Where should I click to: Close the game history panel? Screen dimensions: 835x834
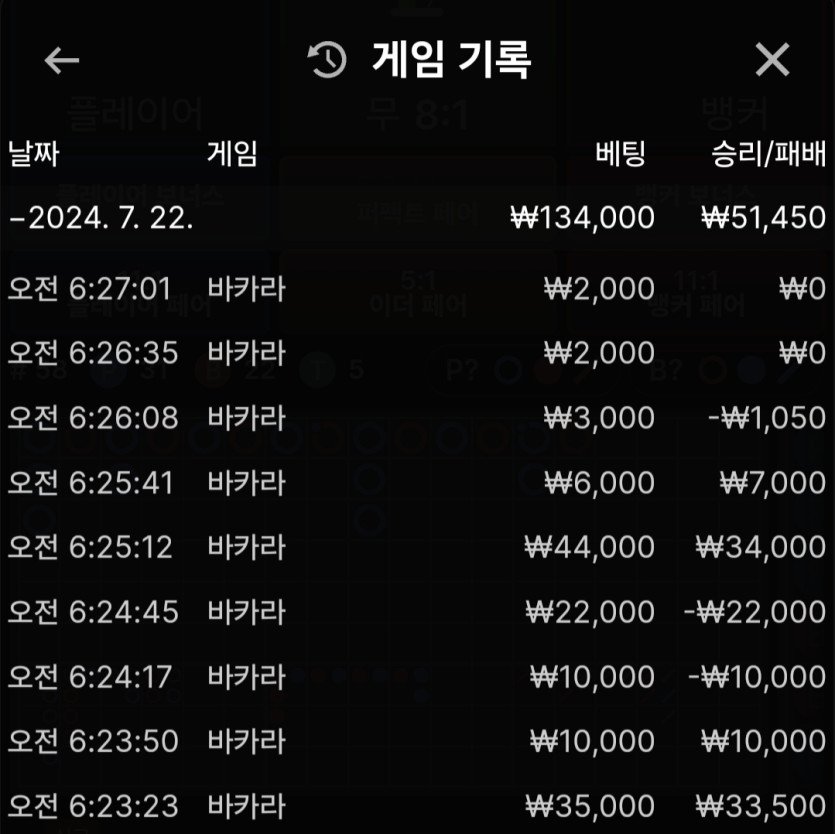[772, 61]
